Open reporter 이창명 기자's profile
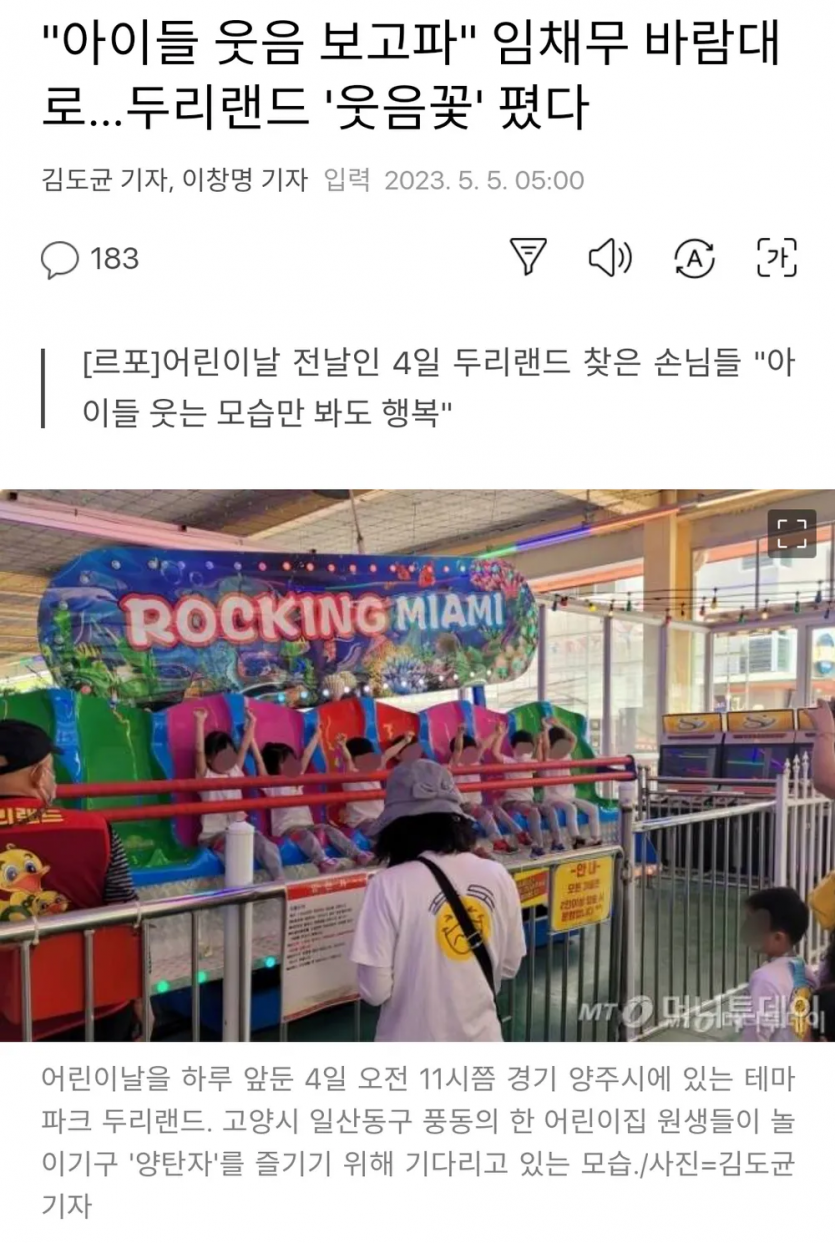The height and width of the screenshot is (1243, 835). point(245,180)
